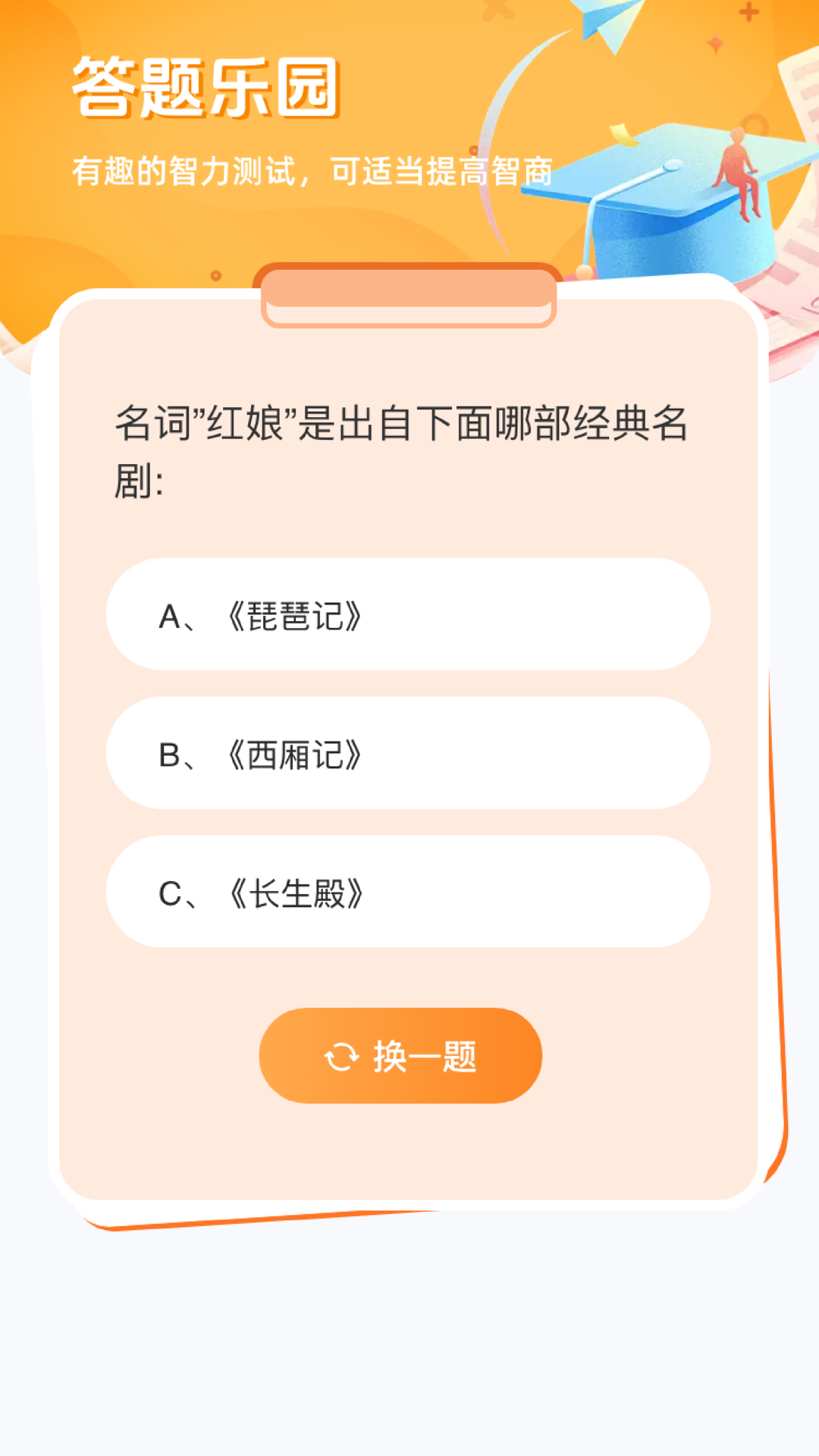Select answer B 《西厢记》
819x1456 pixels.
[409, 755]
